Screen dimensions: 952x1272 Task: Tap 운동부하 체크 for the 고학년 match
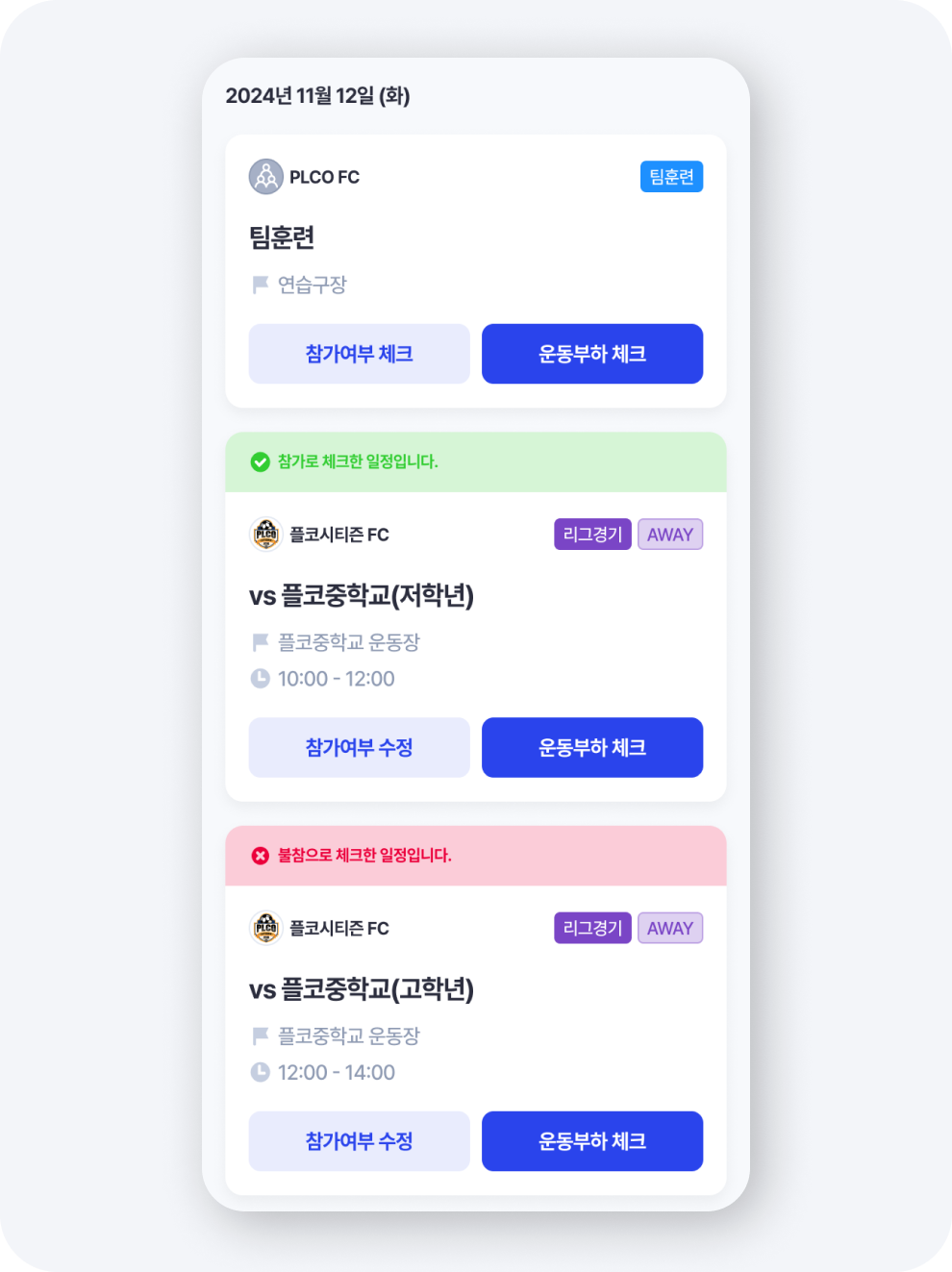(591, 1141)
